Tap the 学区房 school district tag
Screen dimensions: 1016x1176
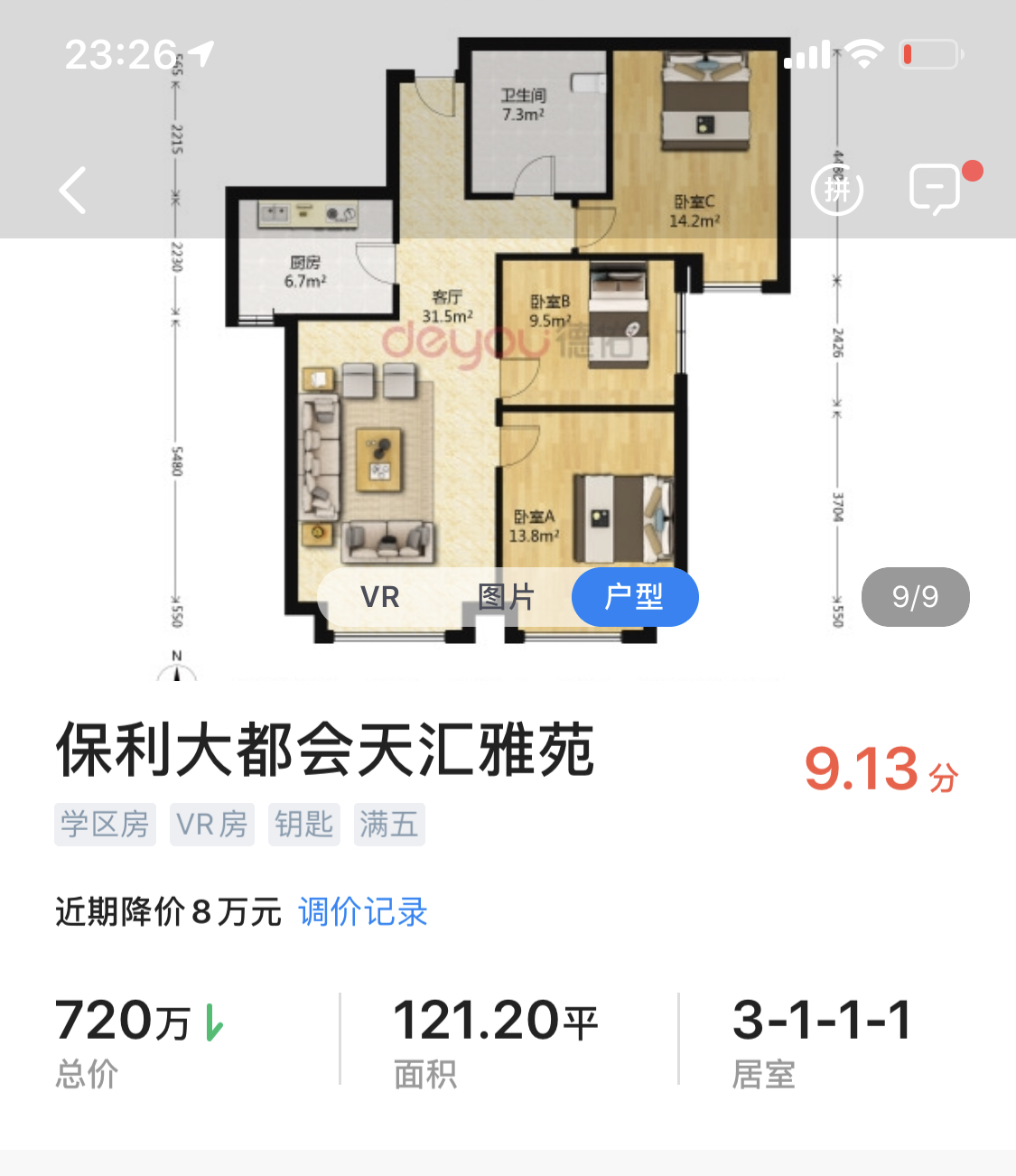click(105, 824)
